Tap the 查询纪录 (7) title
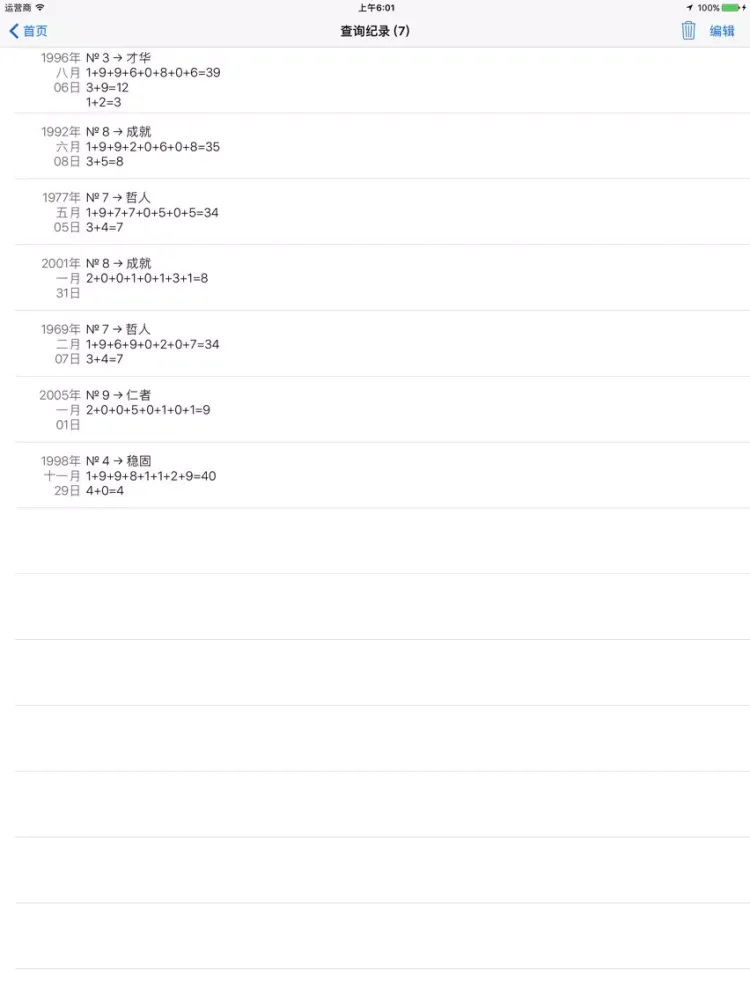This screenshot has height=1000, width=750. pyautogui.click(x=374, y=31)
